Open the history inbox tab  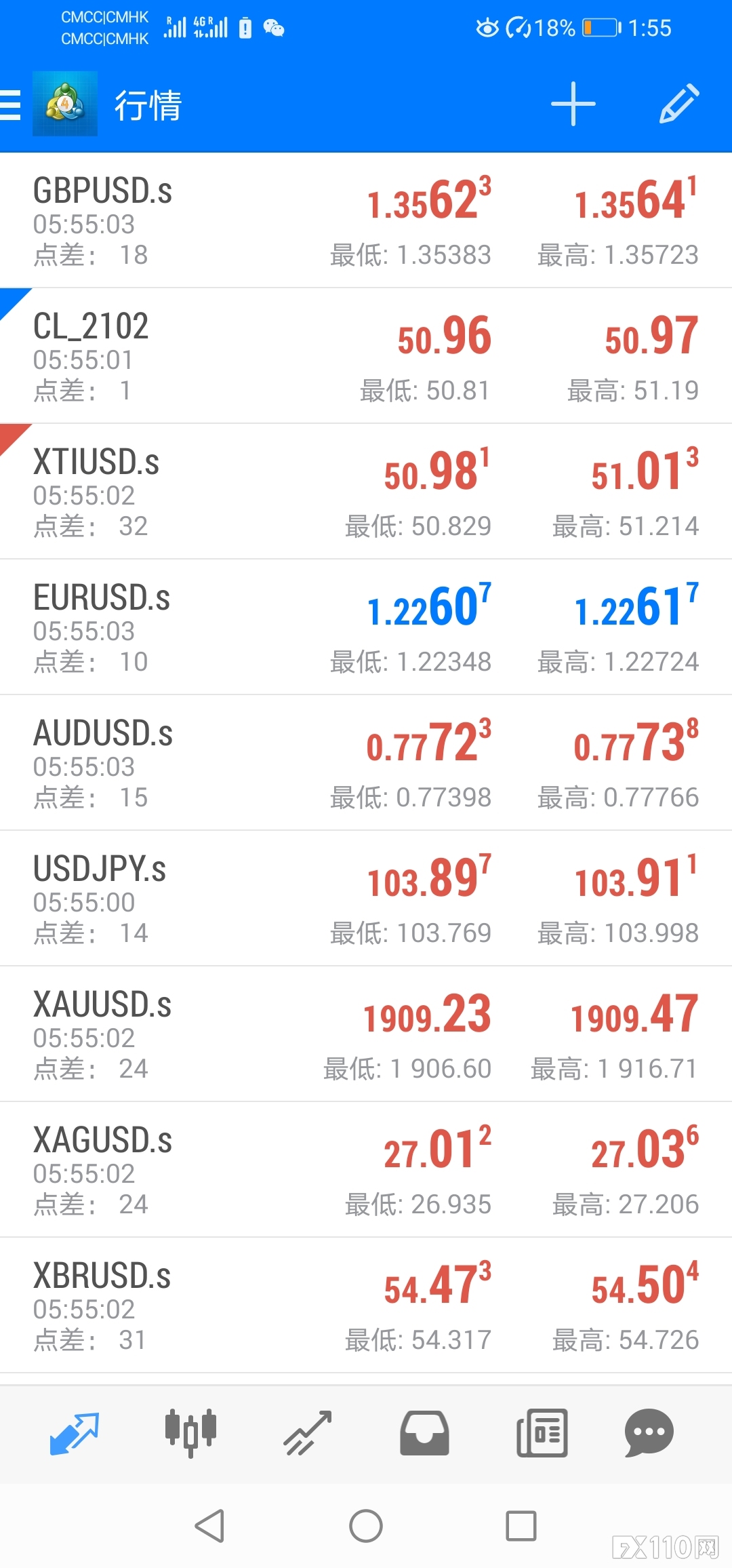tap(424, 1434)
